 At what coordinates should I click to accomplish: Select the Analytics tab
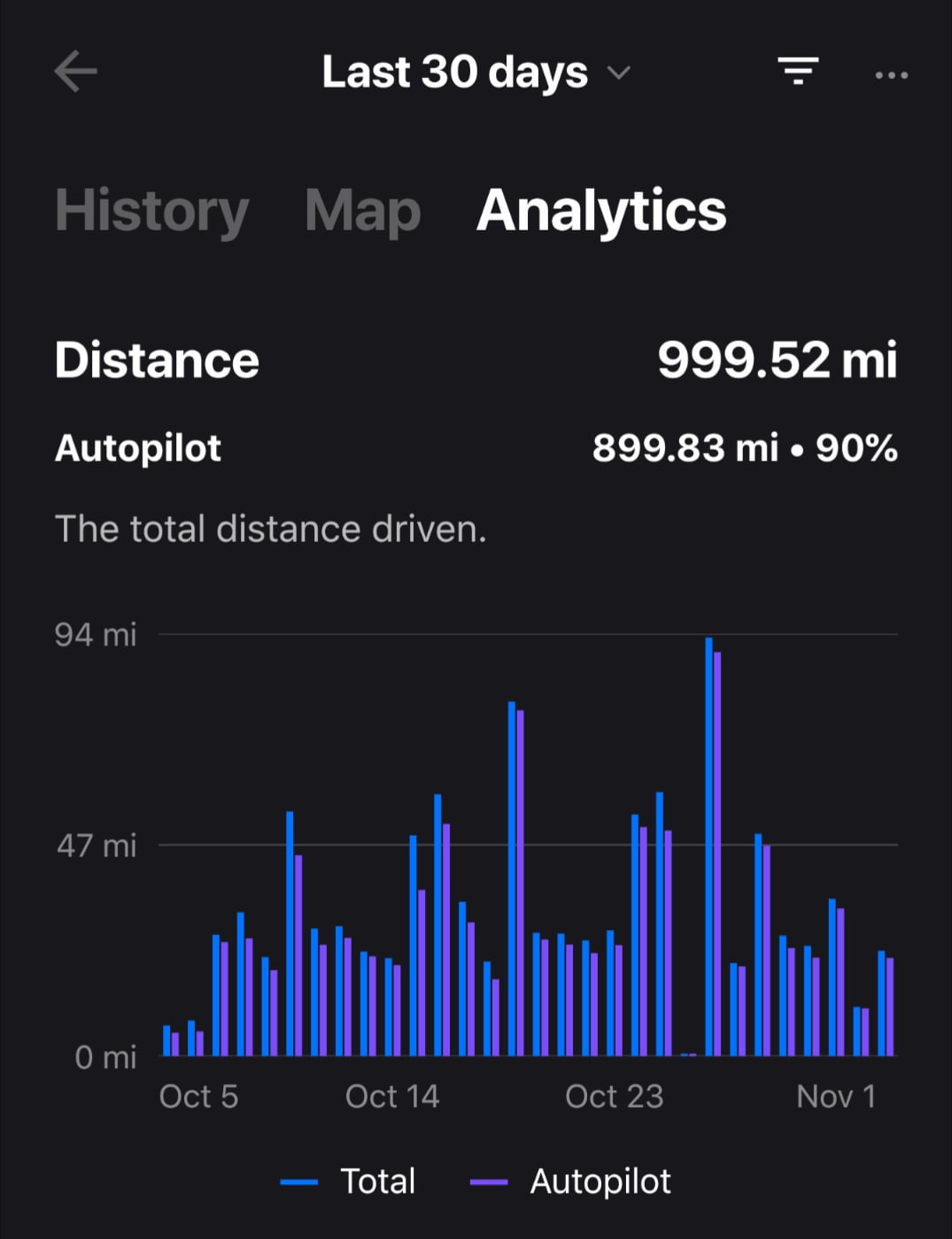click(x=601, y=211)
